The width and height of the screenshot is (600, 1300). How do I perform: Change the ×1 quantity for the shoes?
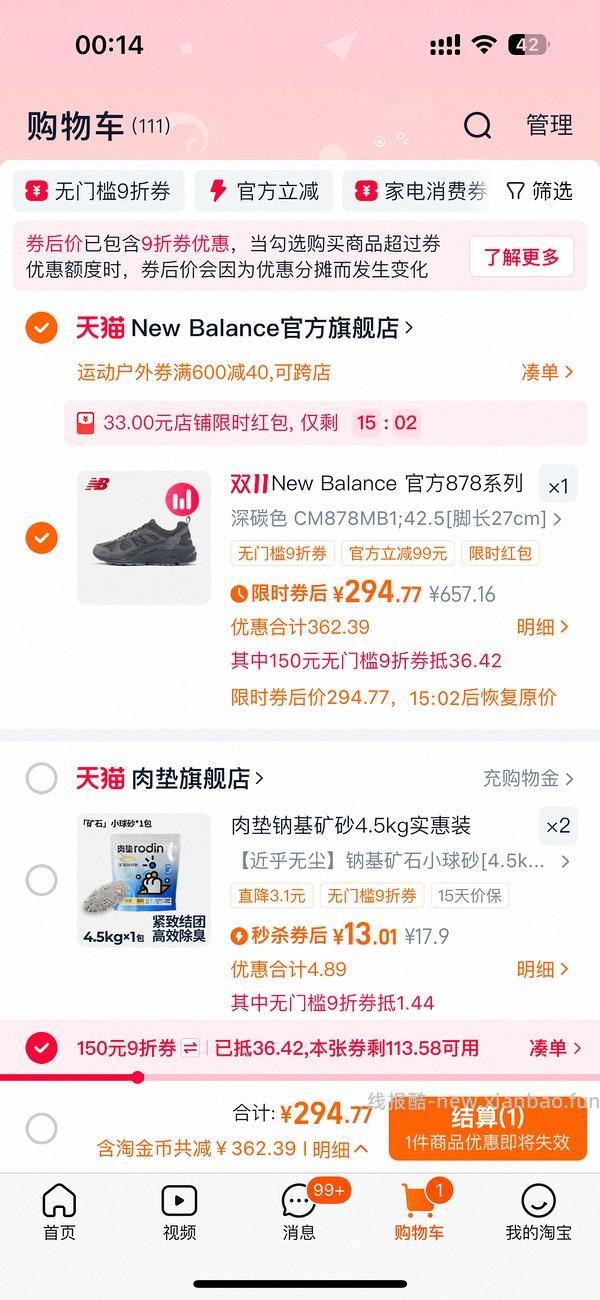click(x=557, y=487)
